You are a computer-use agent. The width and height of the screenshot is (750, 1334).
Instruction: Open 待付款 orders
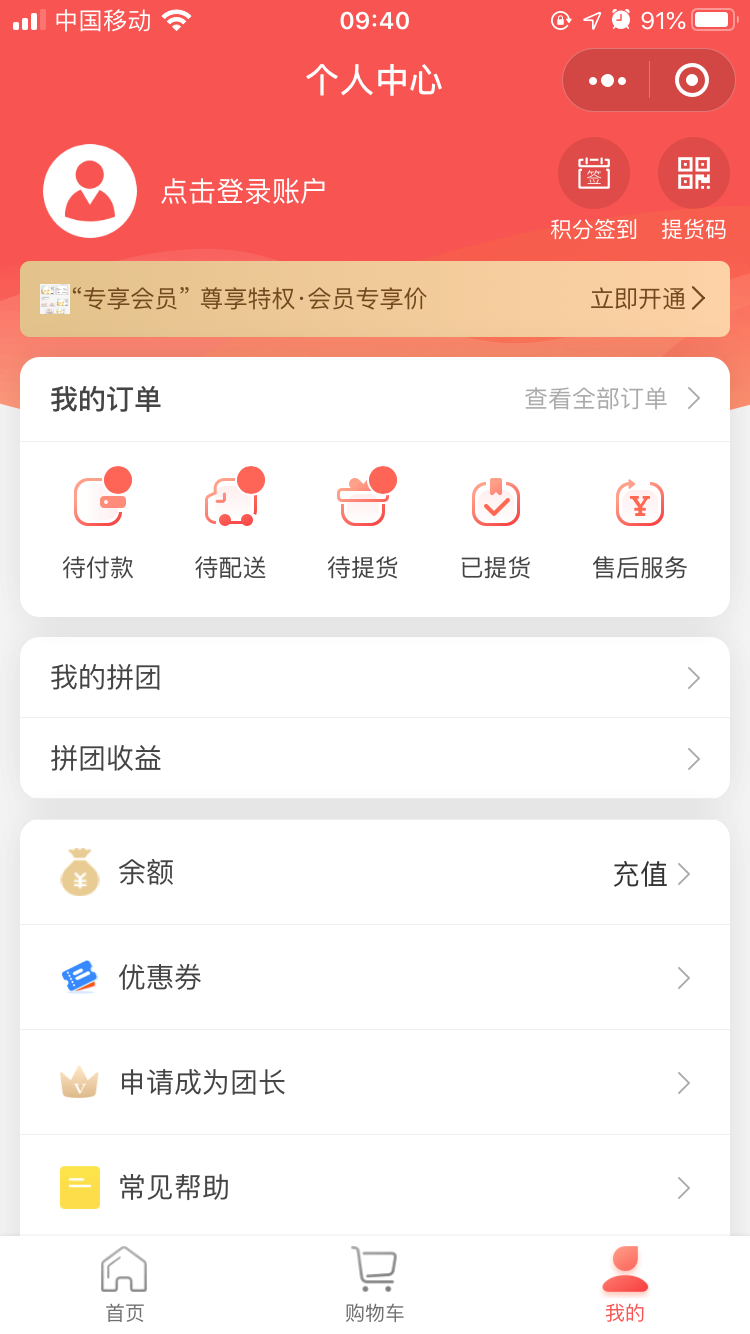coord(98,525)
